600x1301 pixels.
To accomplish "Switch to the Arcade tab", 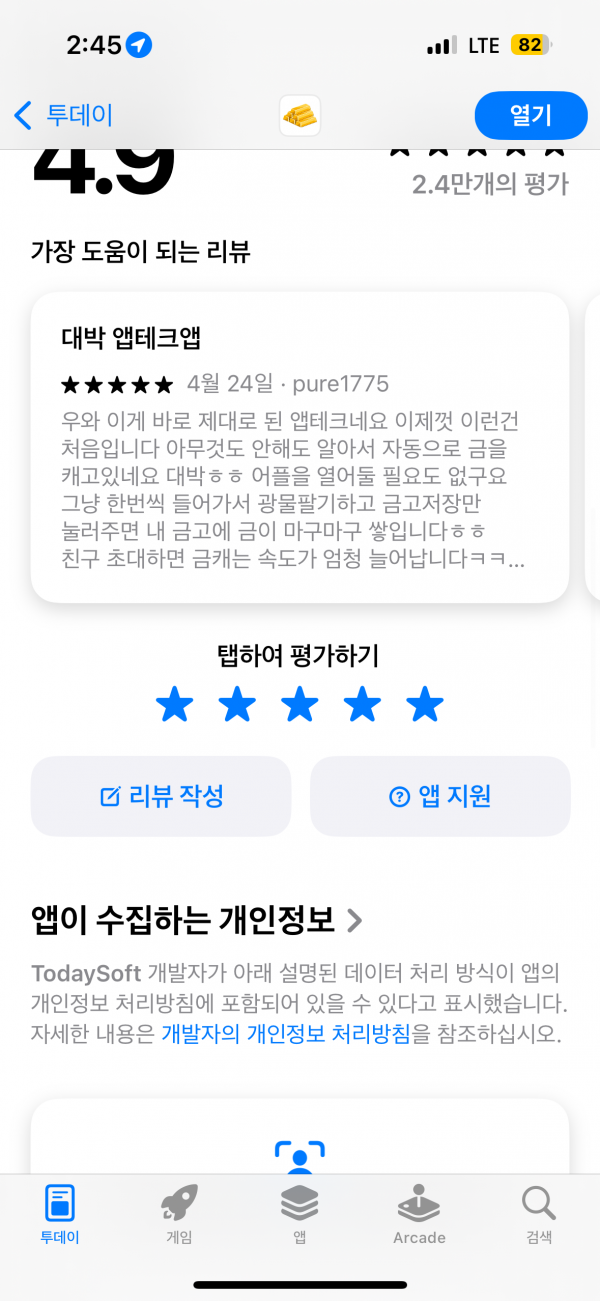I will click(x=419, y=1214).
